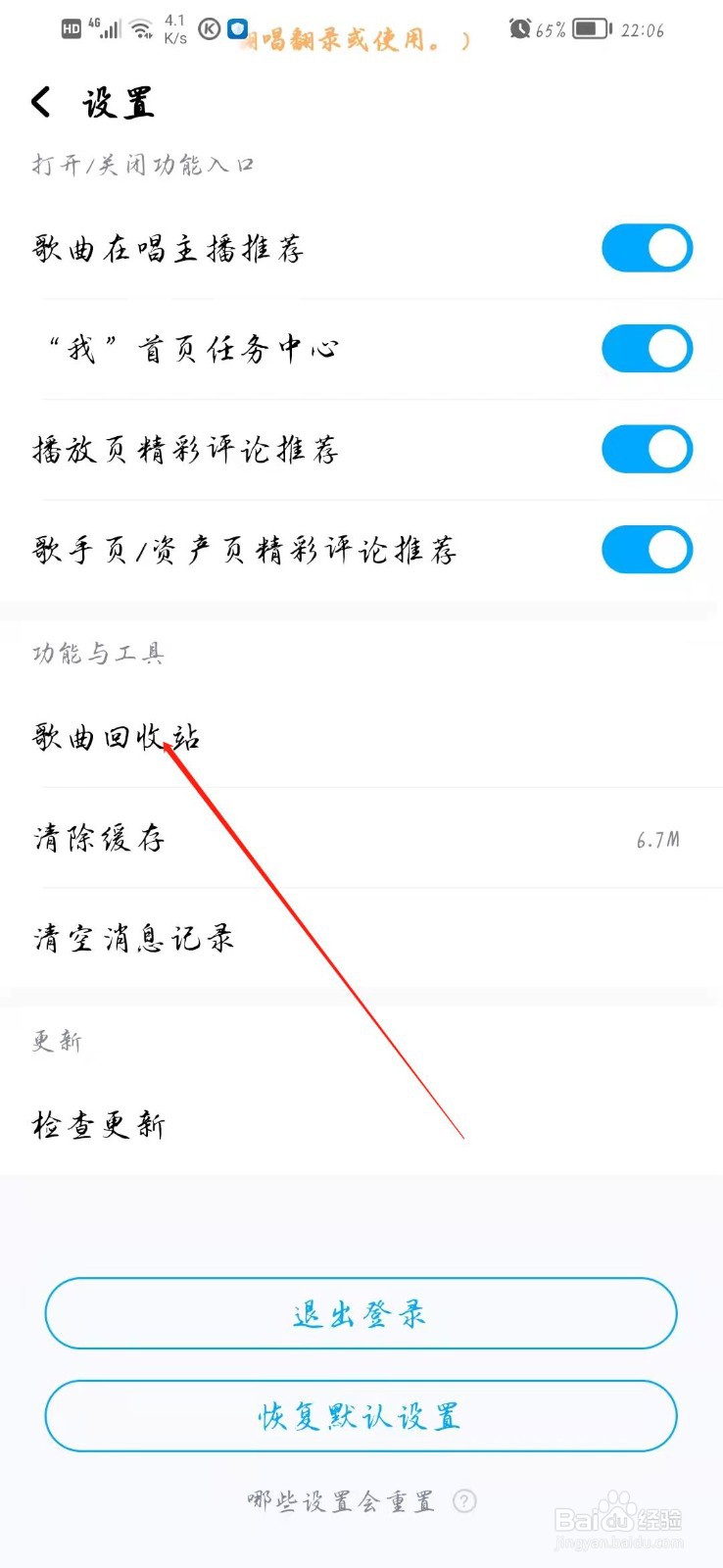
Task: Click the back arrow to leave 设置
Action: coord(39,101)
